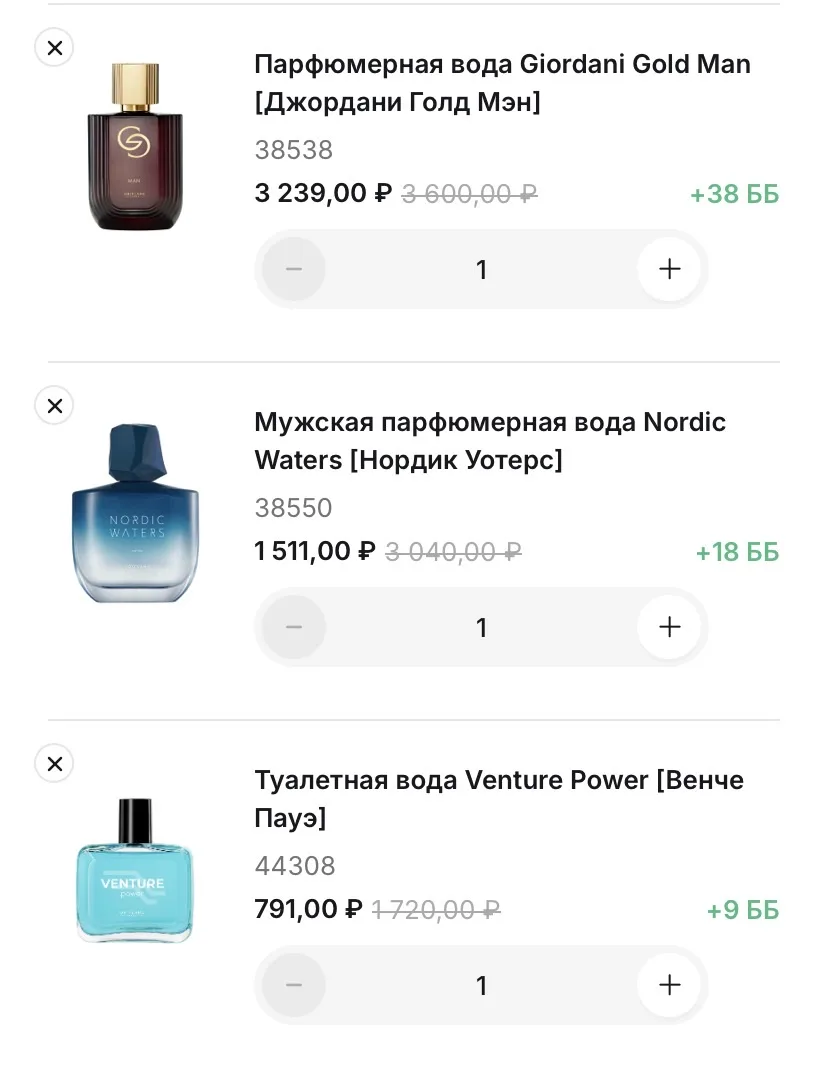Open the Giordani Gold Man product image
This screenshot has width=828, height=1069.
tap(135, 147)
